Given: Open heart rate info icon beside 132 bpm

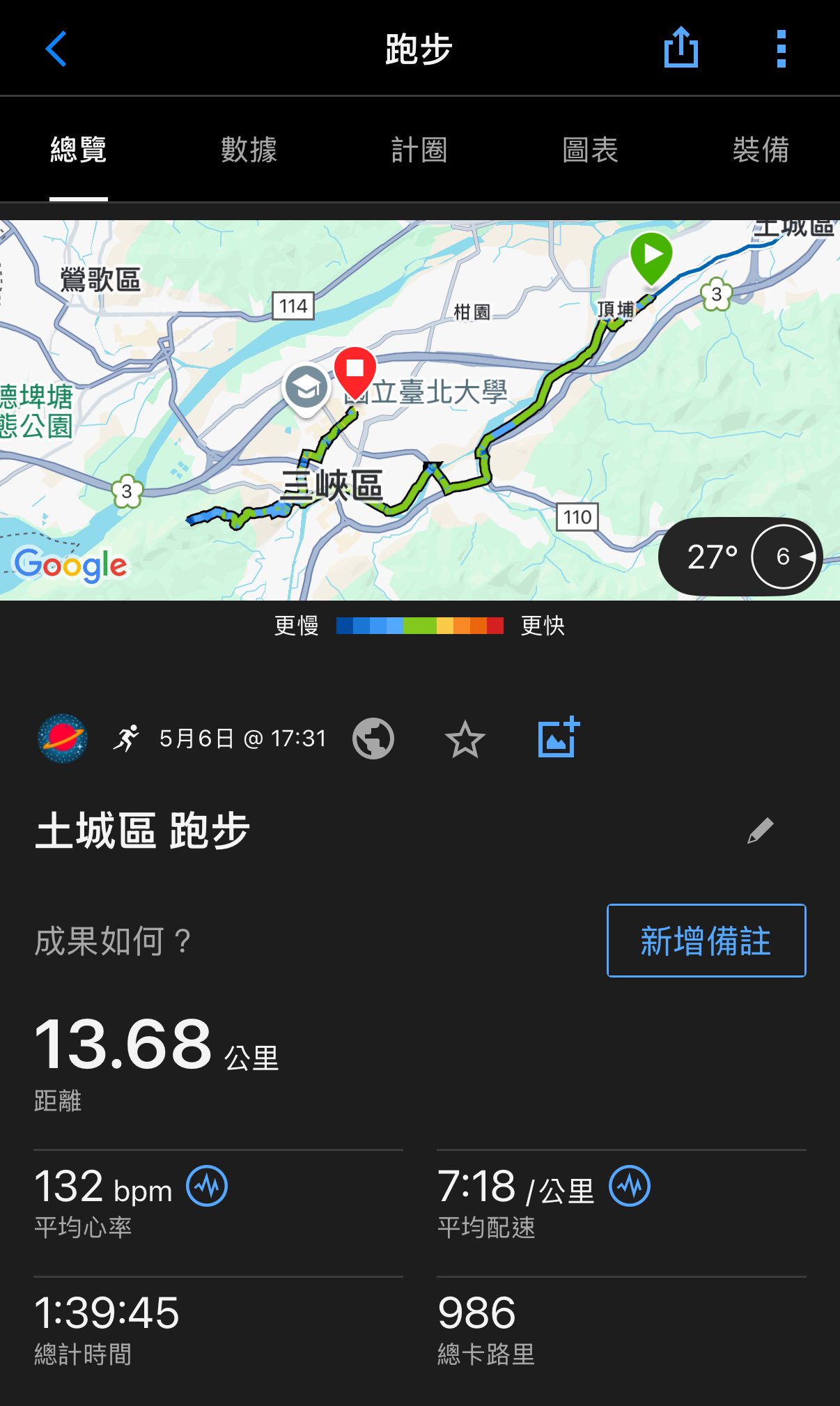Looking at the screenshot, I should point(207,1186).
